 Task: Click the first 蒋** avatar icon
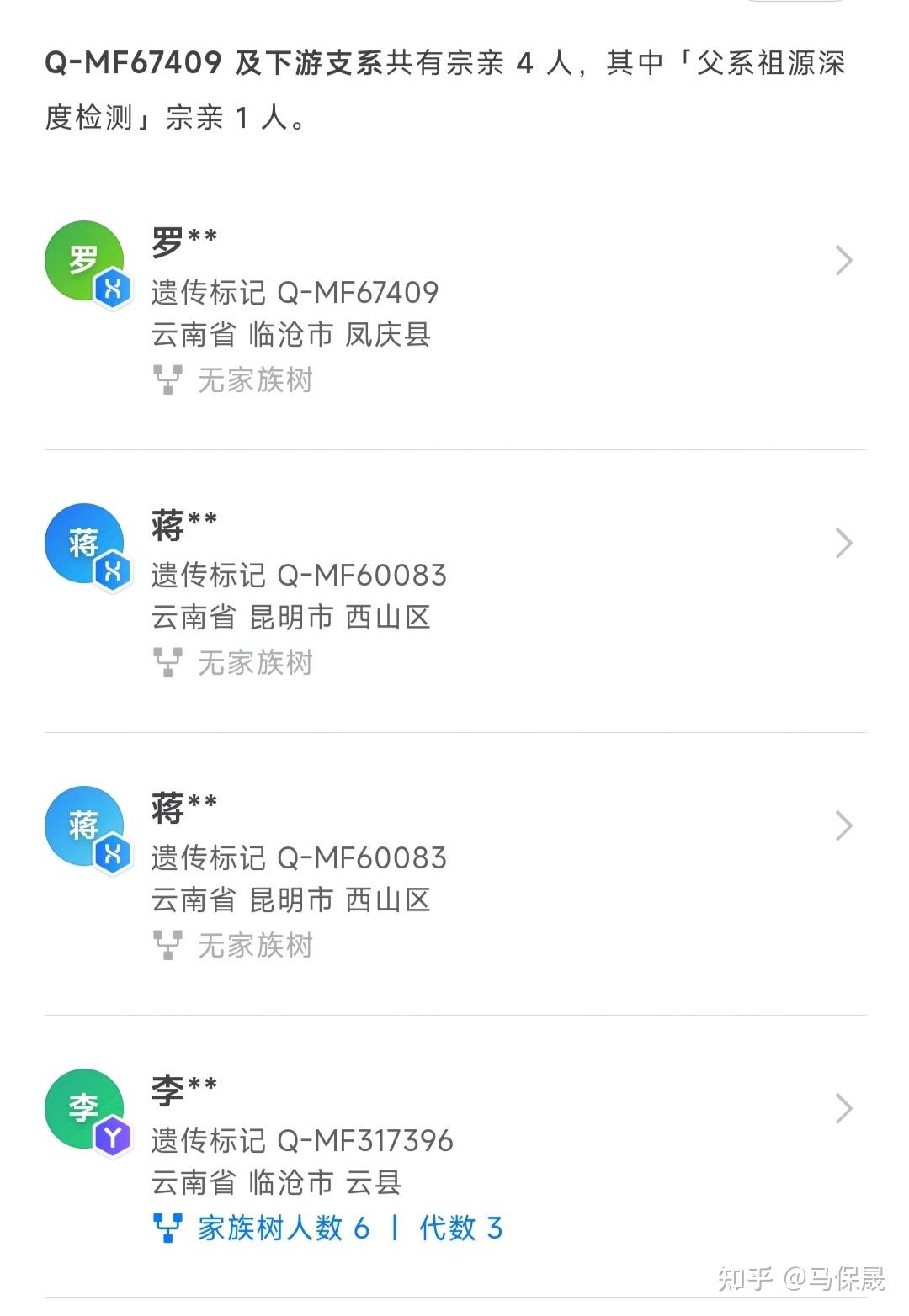pos(83,543)
